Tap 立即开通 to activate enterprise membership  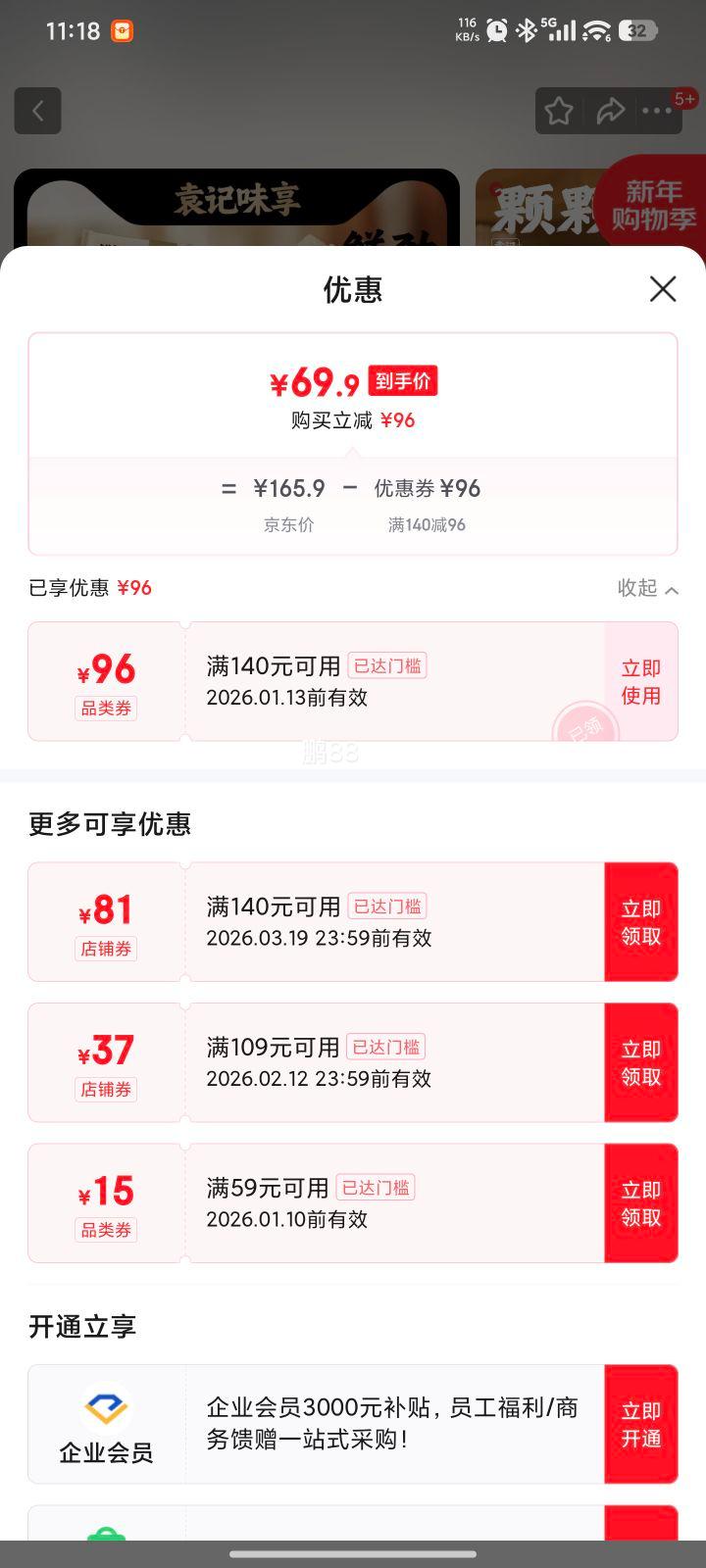pos(640,1424)
